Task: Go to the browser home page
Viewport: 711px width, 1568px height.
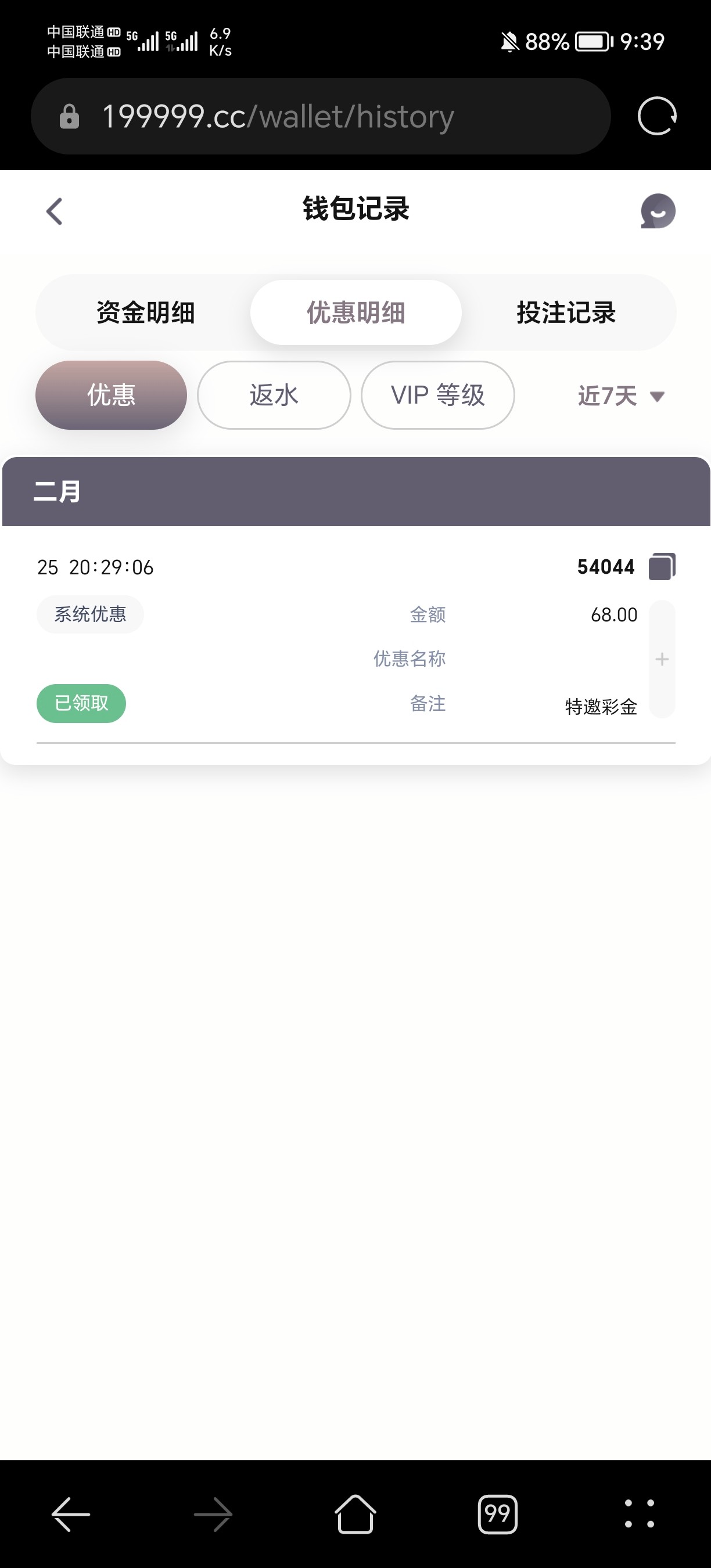Action: pyautogui.click(x=355, y=1514)
